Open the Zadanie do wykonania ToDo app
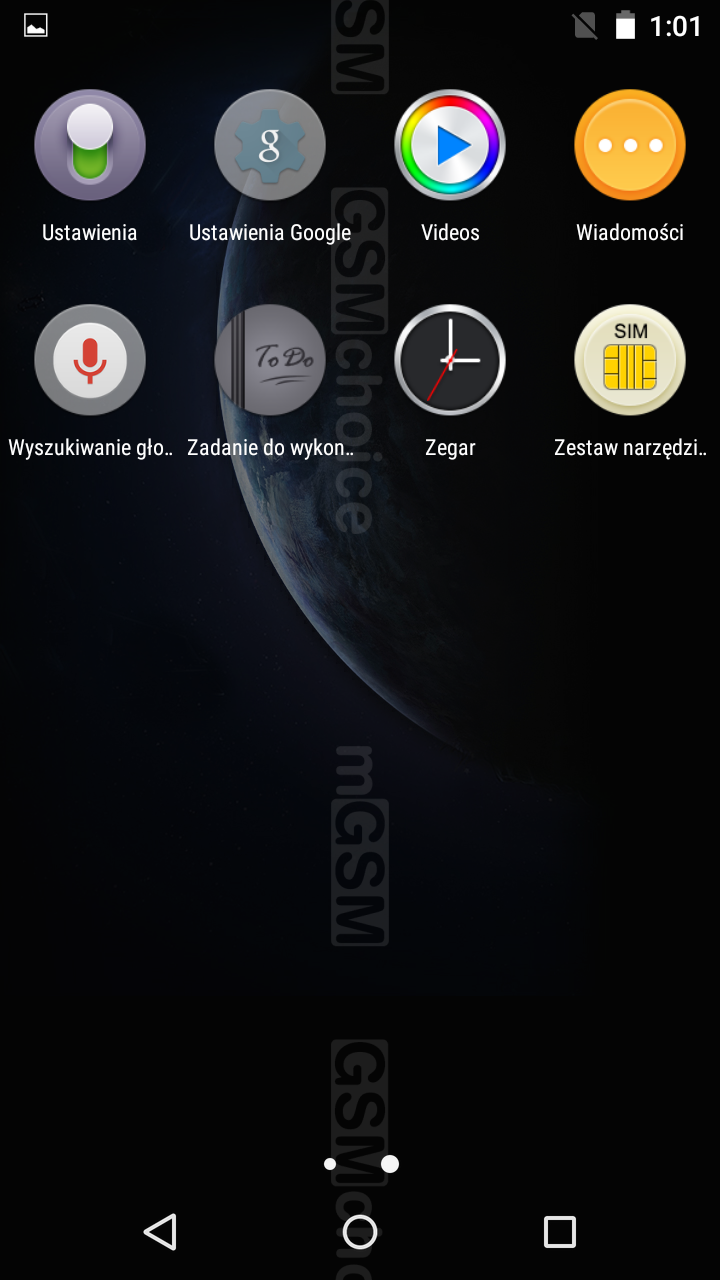 pos(270,360)
